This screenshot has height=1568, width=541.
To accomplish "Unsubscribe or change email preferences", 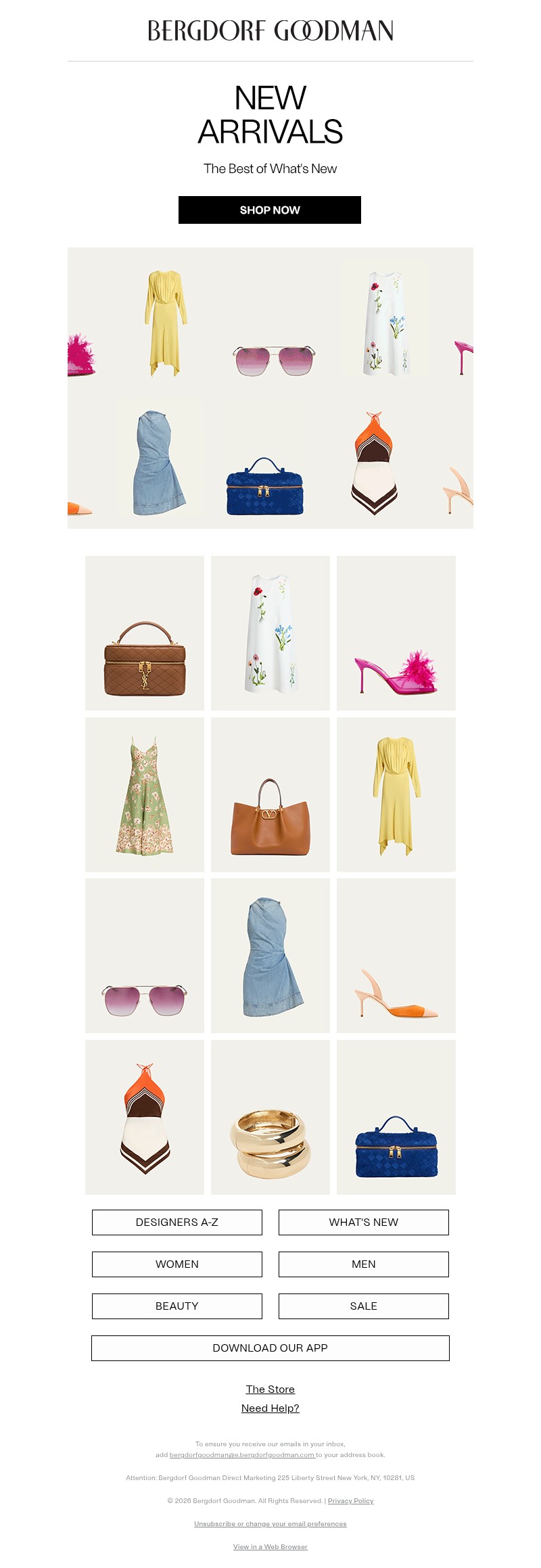I will (x=270, y=1524).
